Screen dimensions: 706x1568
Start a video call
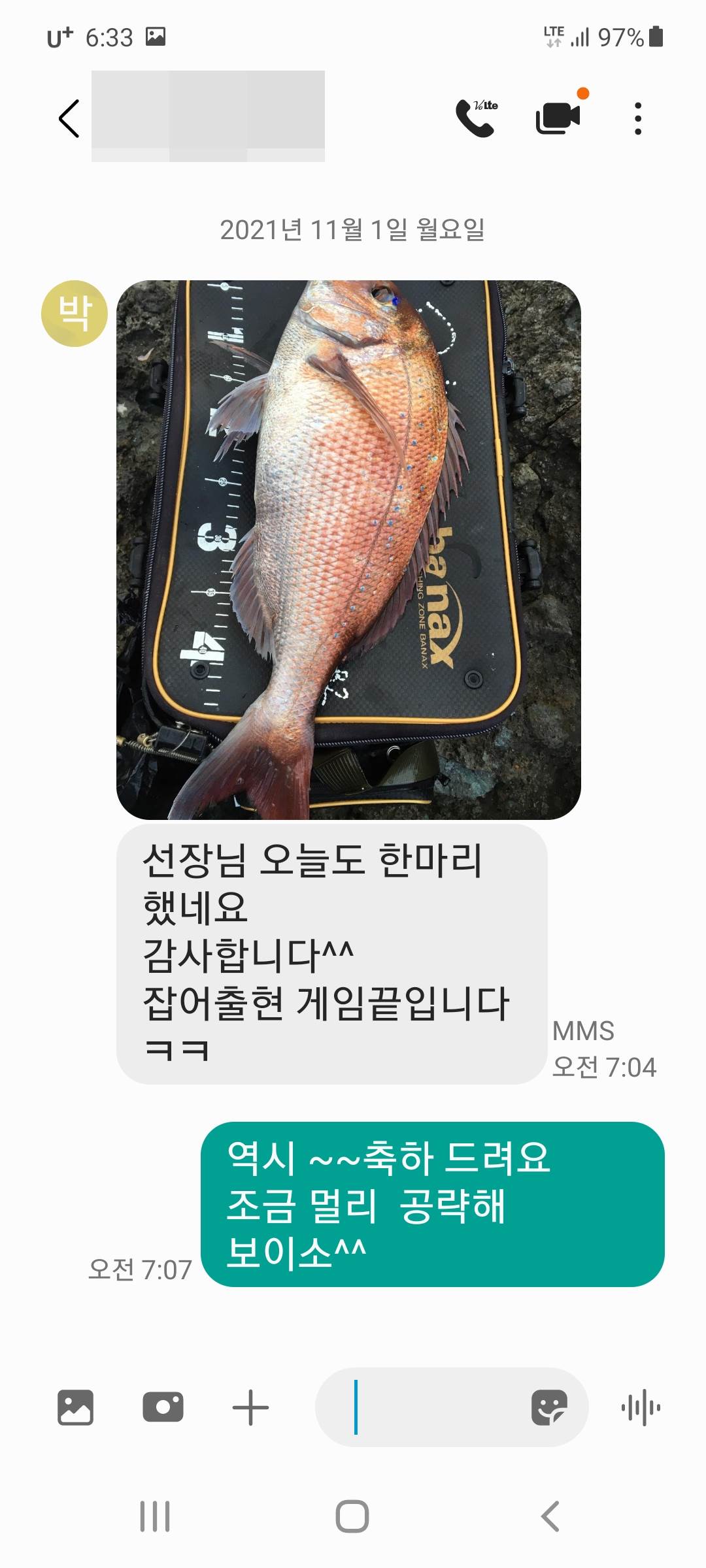(x=558, y=118)
